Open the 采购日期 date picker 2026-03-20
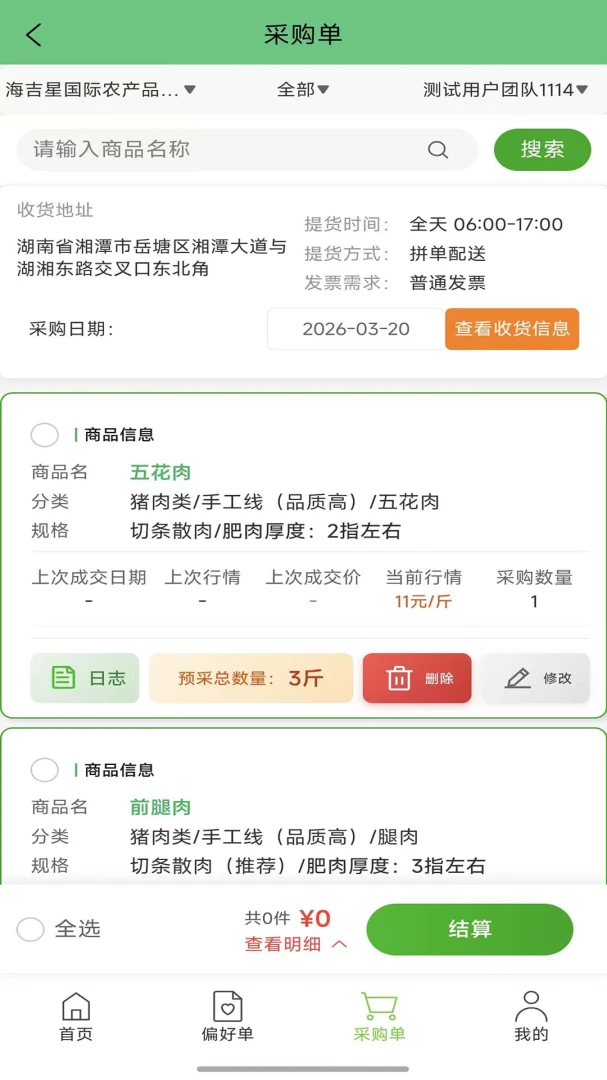The height and width of the screenshot is (1080, 607). [x=356, y=329]
